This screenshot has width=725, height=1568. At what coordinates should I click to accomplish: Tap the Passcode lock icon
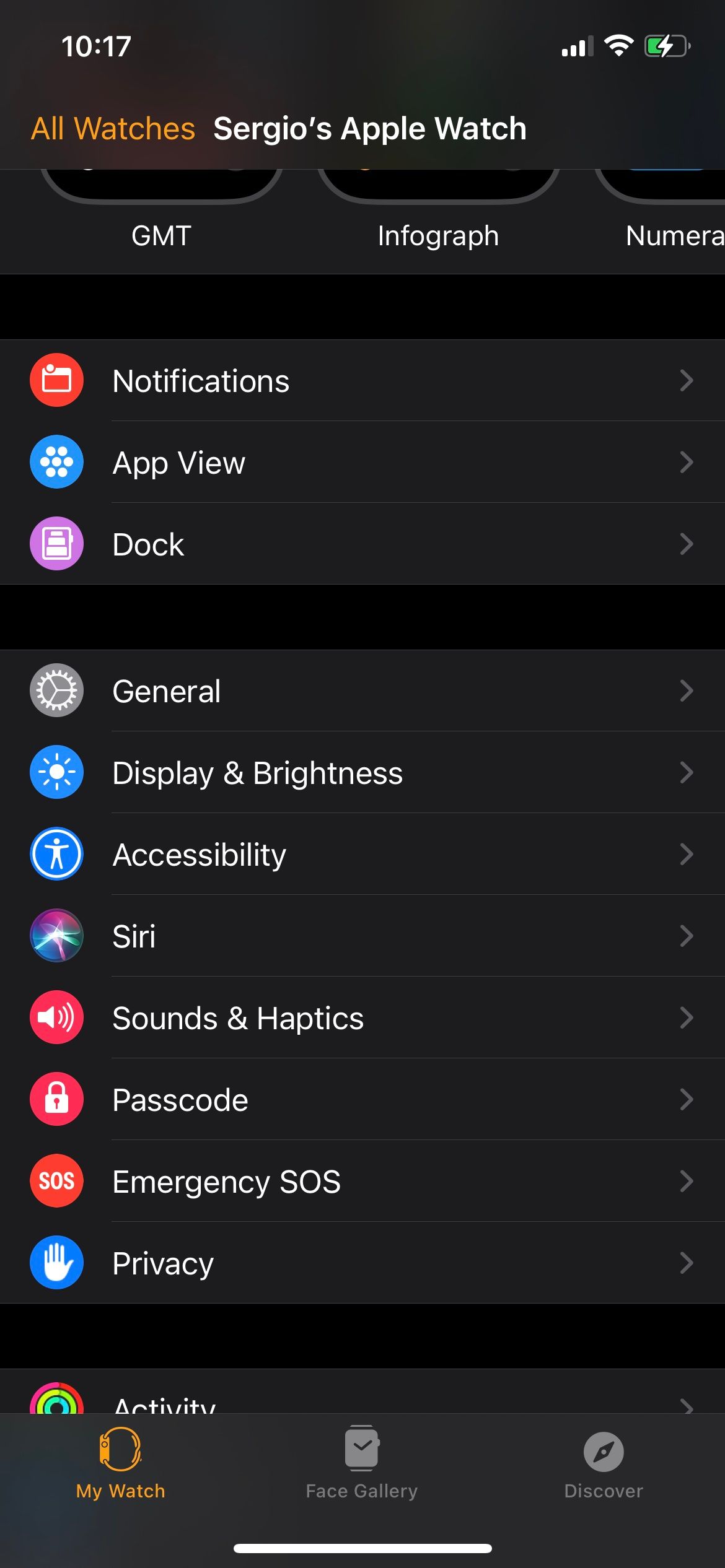tap(56, 1099)
